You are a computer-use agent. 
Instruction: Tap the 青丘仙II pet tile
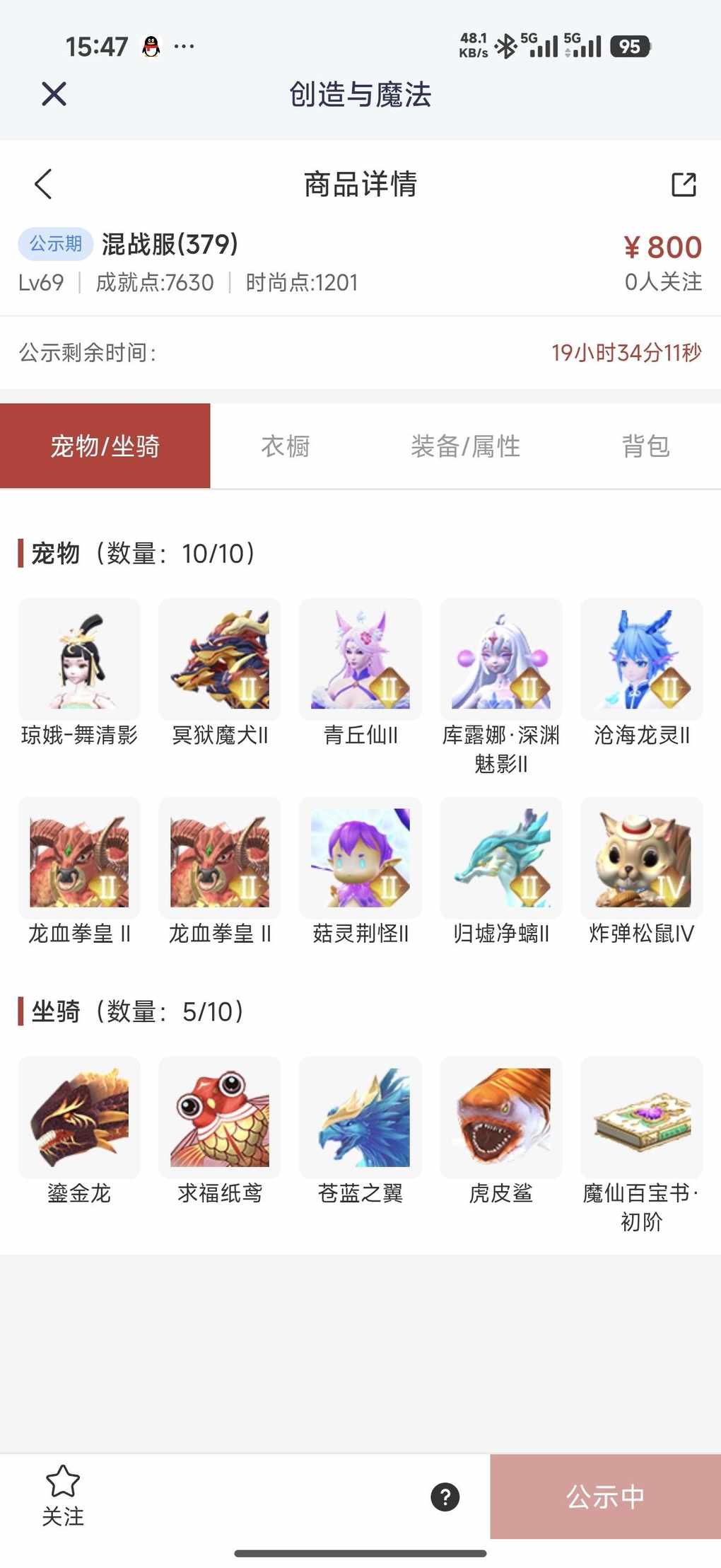click(x=360, y=659)
